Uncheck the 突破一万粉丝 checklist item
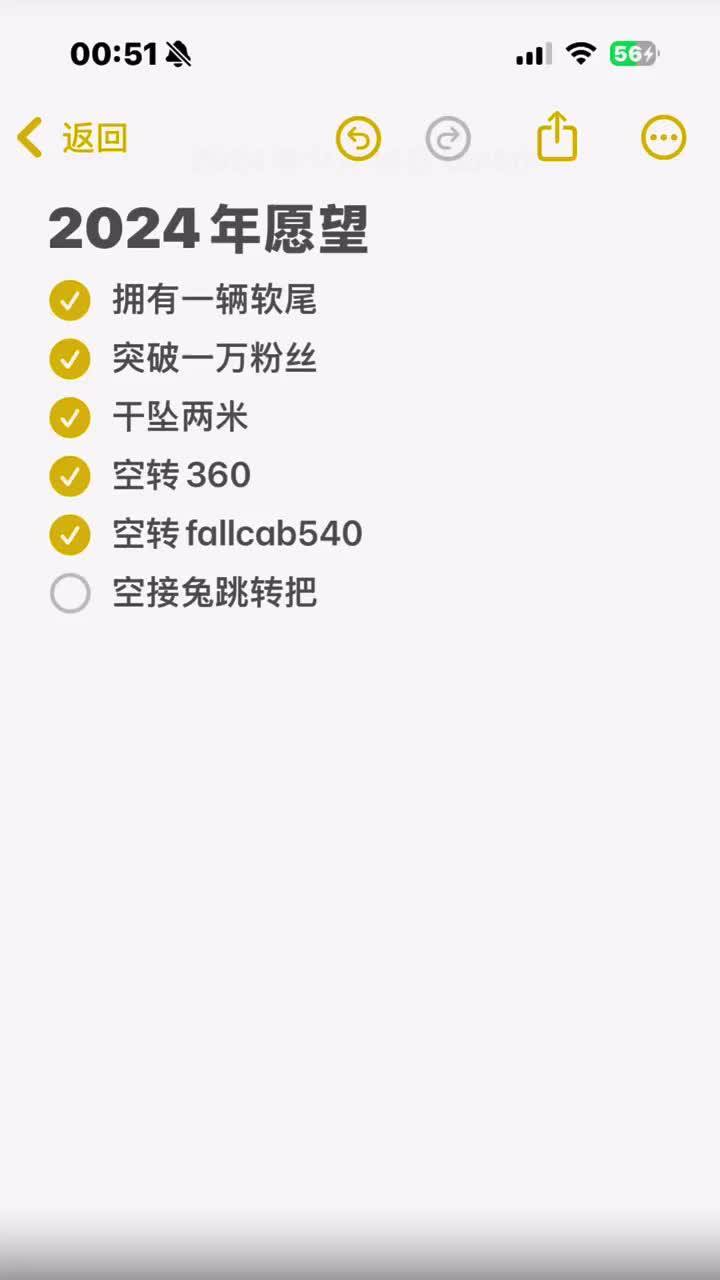Image resolution: width=720 pixels, height=1280 pixels. coord(70,358)
